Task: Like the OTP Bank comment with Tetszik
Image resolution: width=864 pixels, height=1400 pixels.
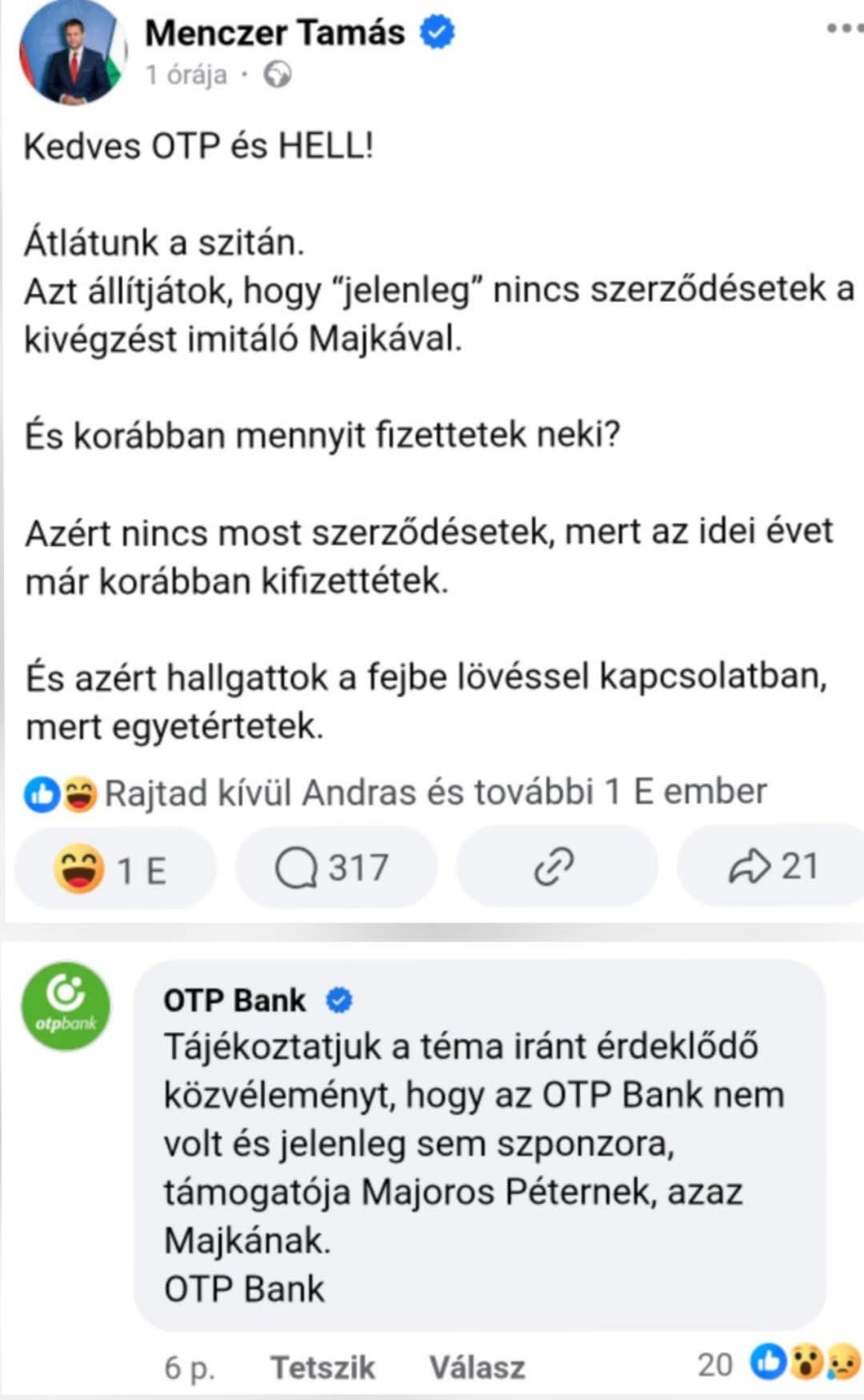Action: point(322,1367)
